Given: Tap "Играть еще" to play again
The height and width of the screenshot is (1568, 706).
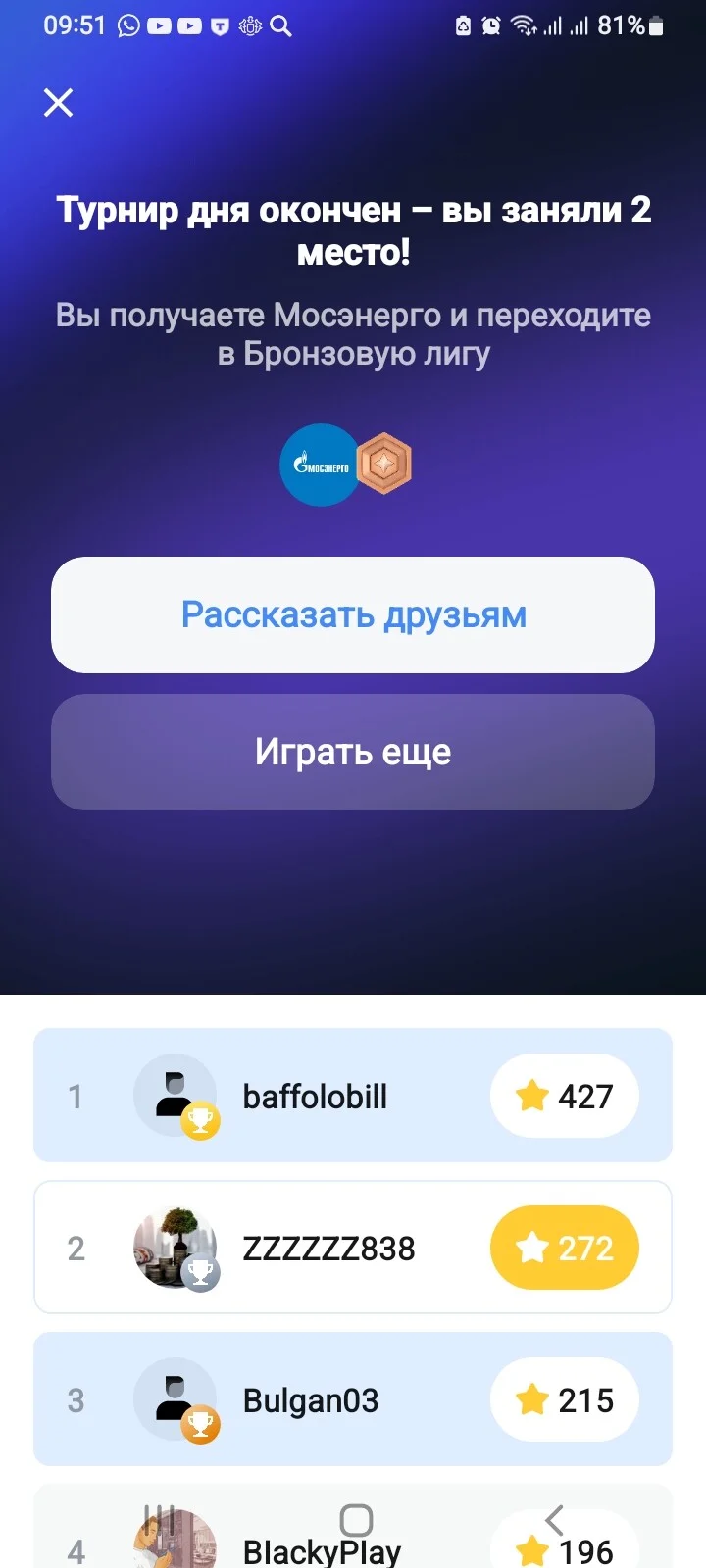Looking at the screenshot, I should [x=353, y=752].
